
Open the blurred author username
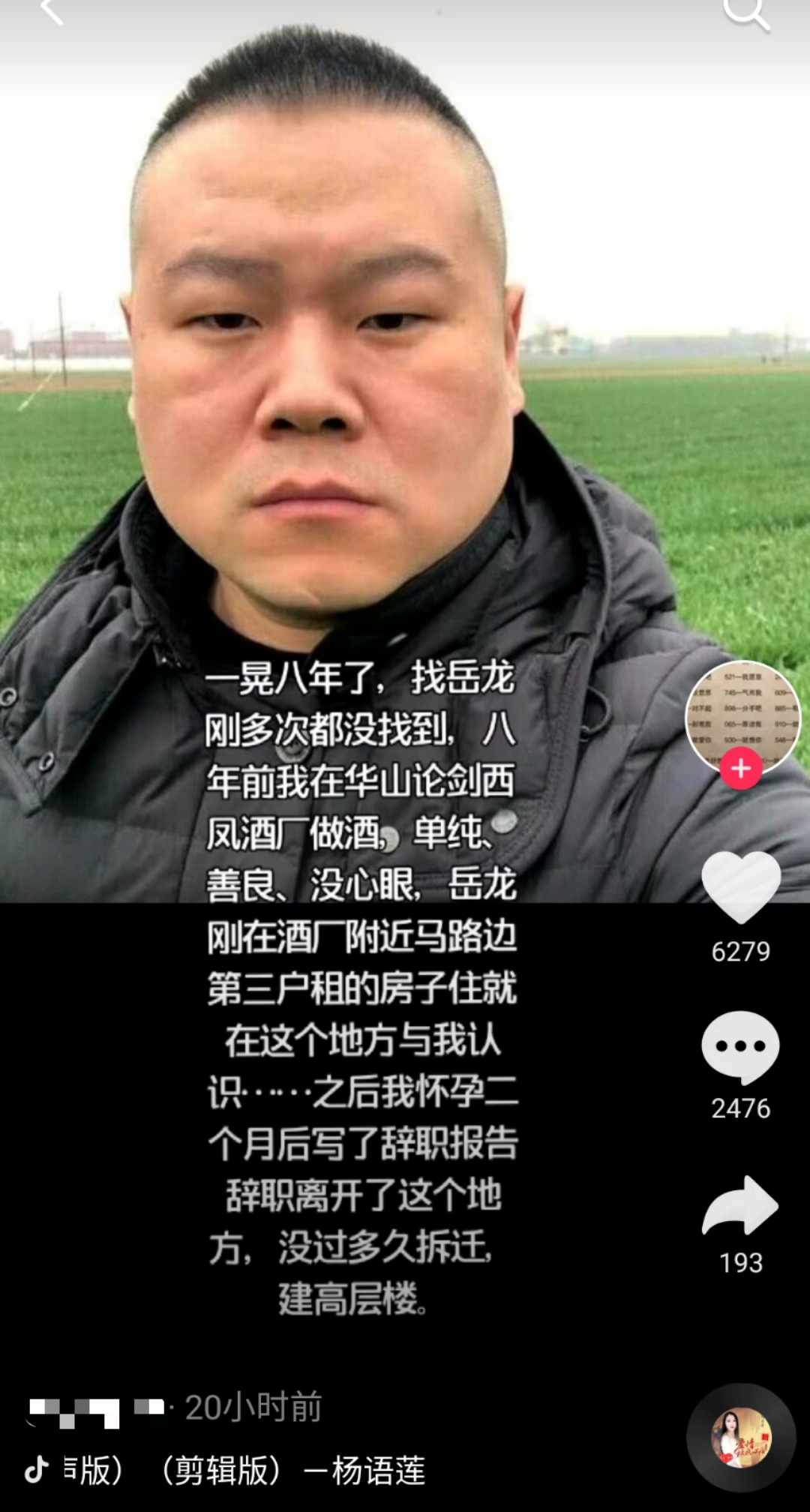click(96, 1409)
